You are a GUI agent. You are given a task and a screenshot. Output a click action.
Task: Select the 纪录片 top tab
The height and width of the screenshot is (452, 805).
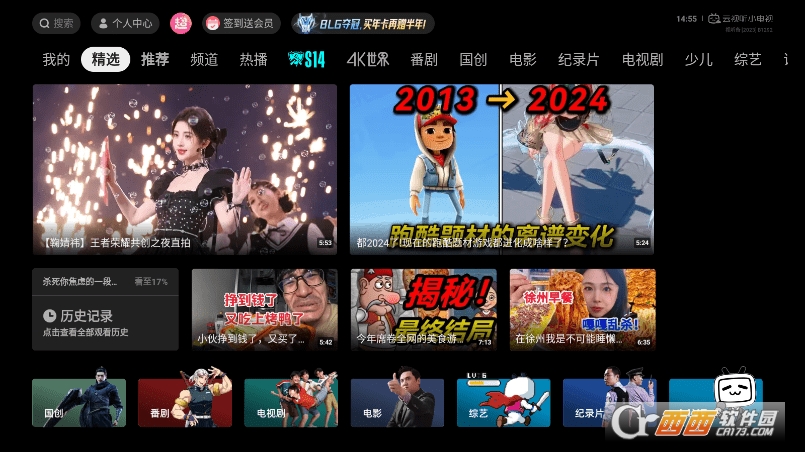tap(580, 59)
